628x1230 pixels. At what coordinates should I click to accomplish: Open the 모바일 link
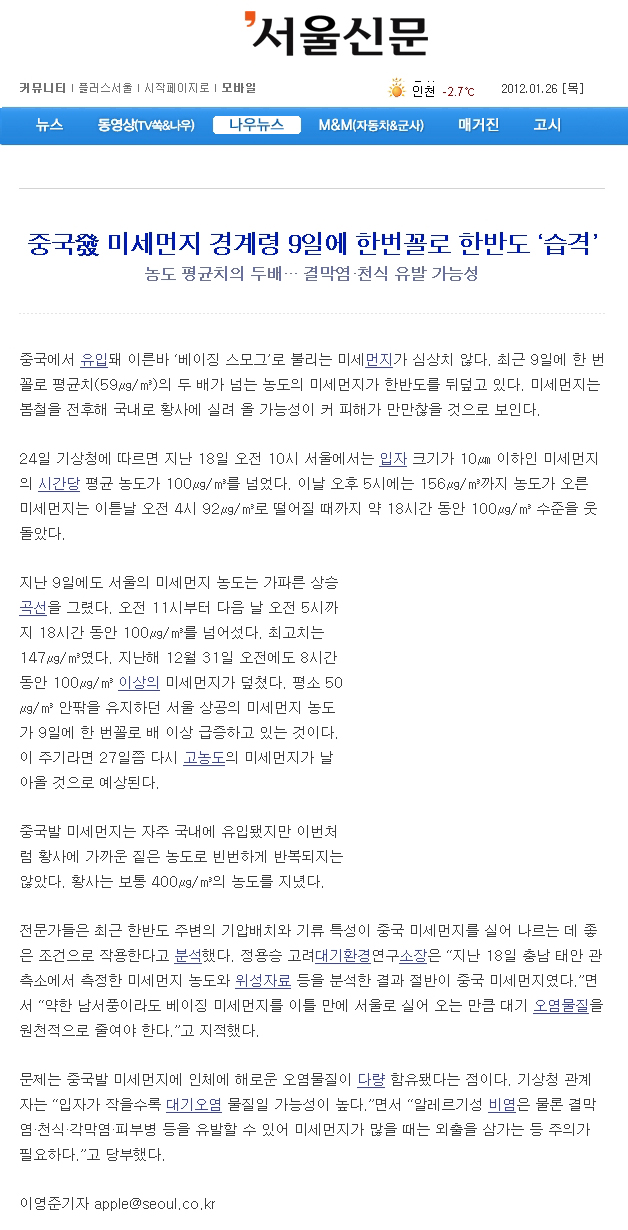(x=239, y=88)
